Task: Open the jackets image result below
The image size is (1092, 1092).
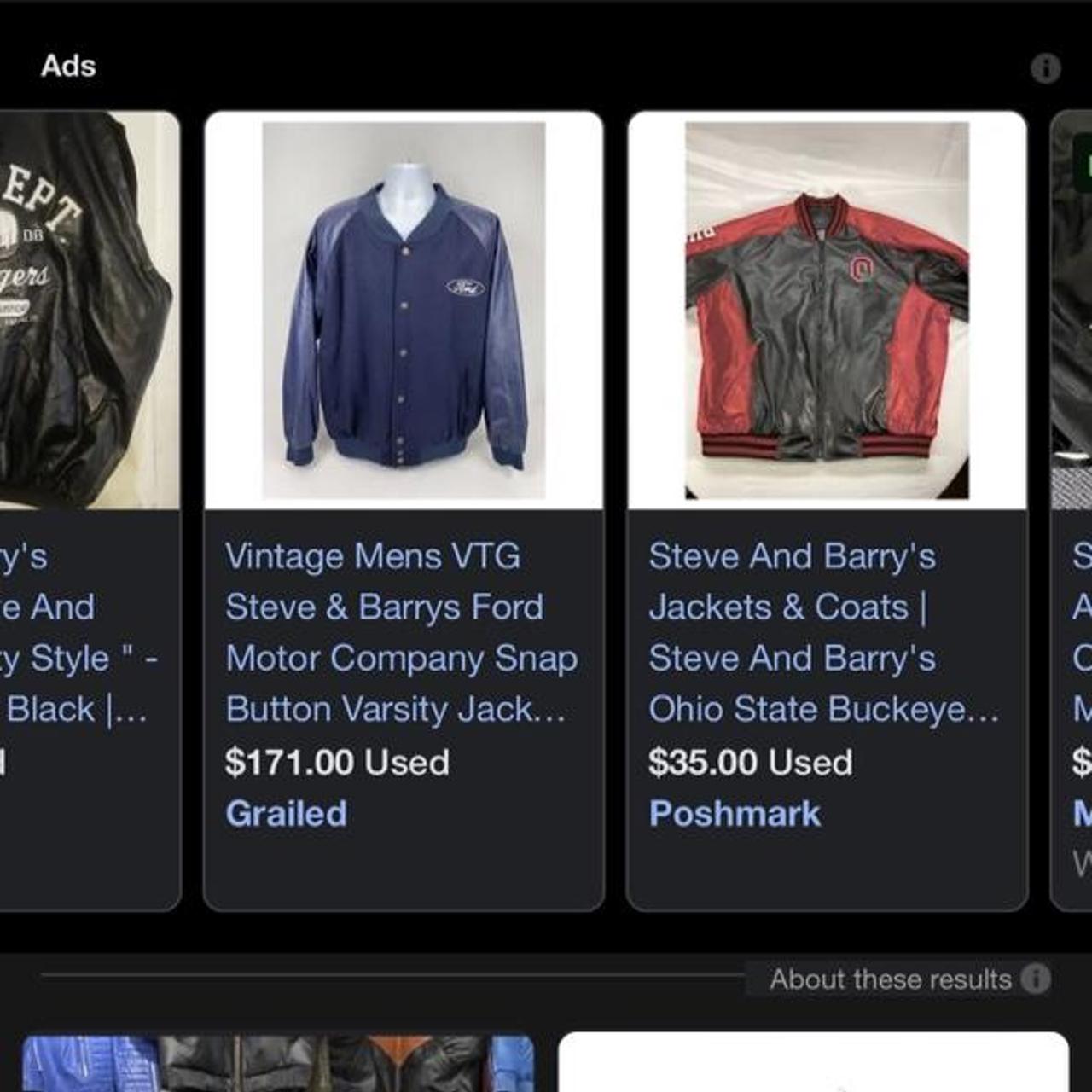Action: [x=278, y=1063]
